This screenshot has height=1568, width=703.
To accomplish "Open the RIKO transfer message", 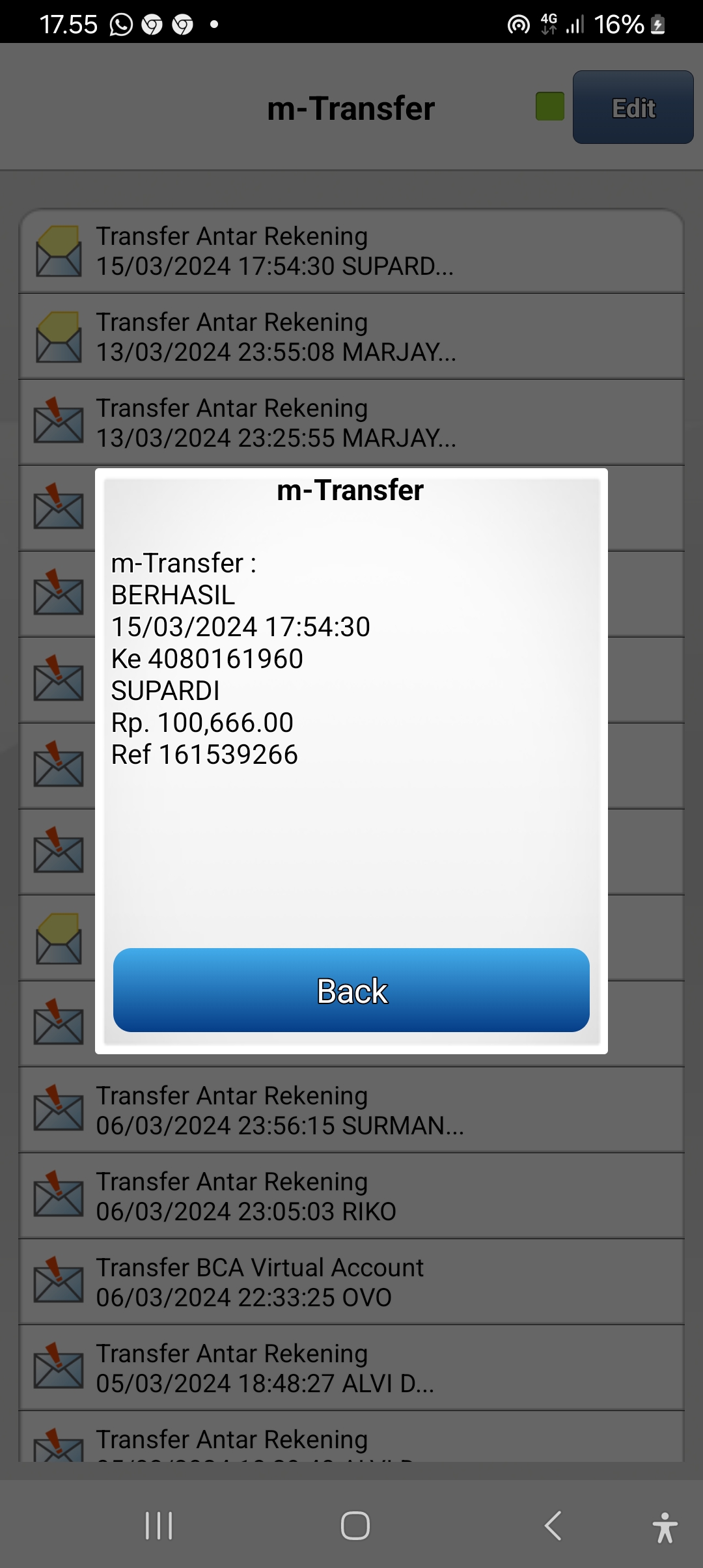I will pyautogui.click(x=351, y=1196).
